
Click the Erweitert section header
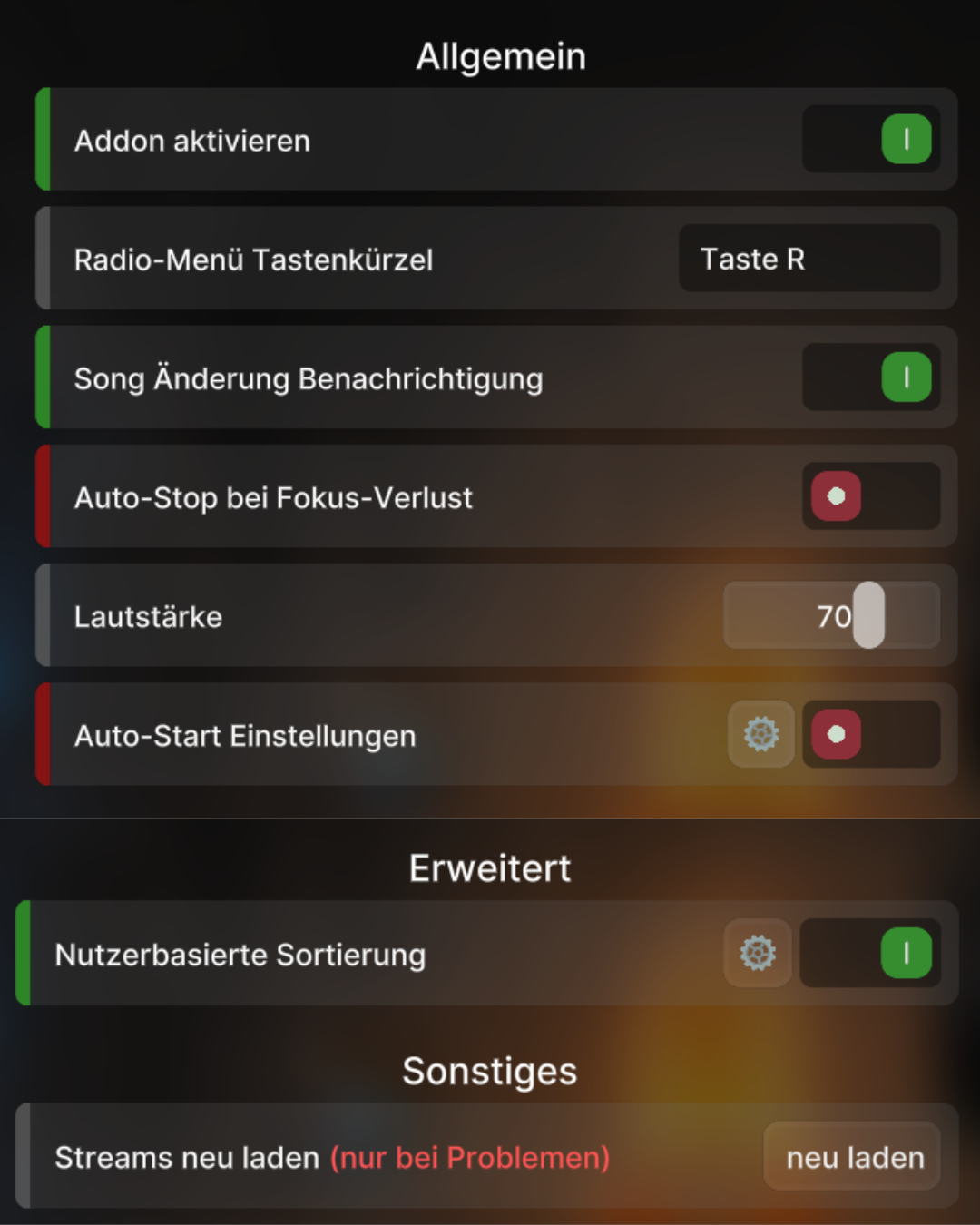tap(490, 867)
